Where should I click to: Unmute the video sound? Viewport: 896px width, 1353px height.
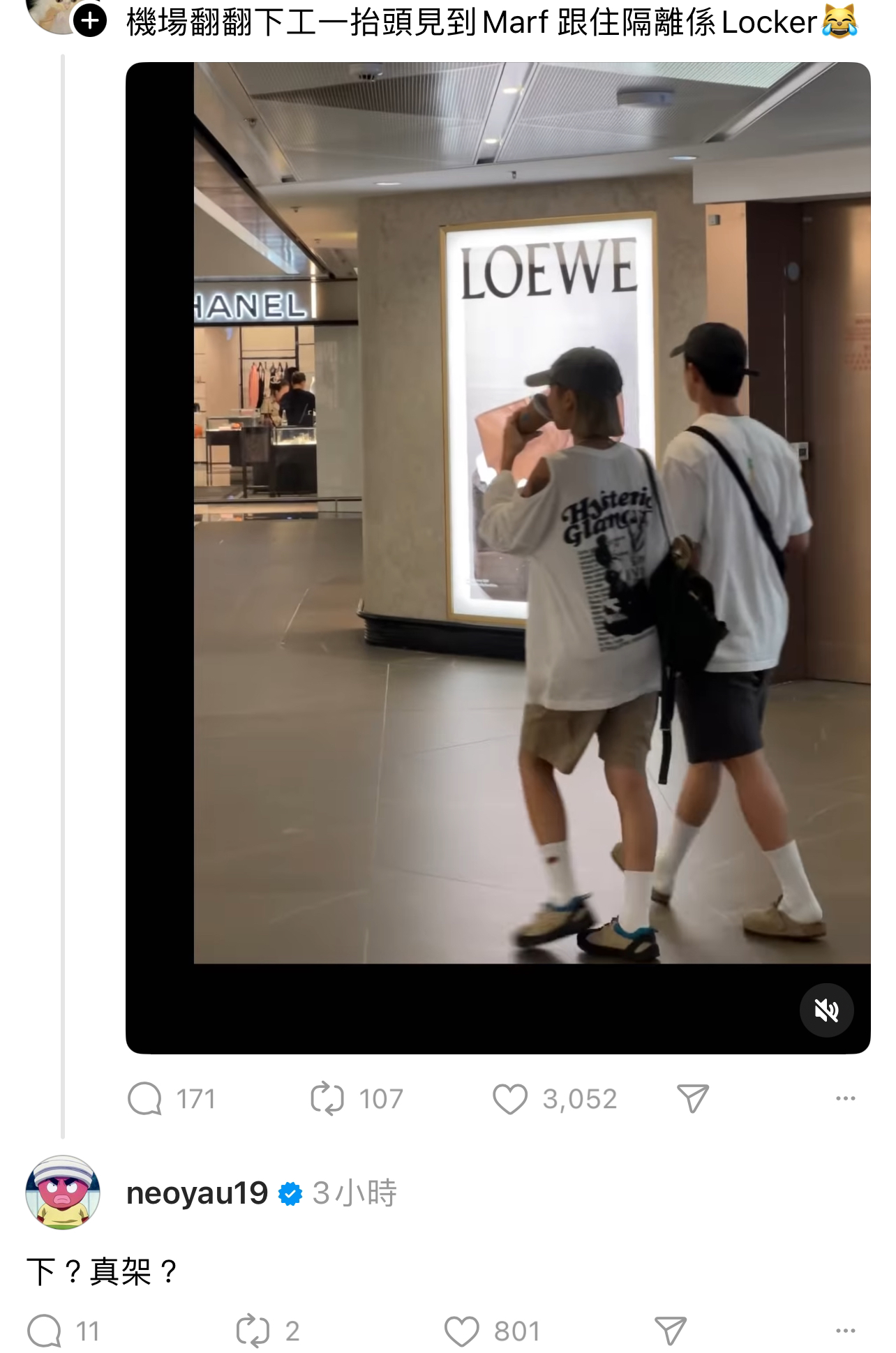[826, 1010]
